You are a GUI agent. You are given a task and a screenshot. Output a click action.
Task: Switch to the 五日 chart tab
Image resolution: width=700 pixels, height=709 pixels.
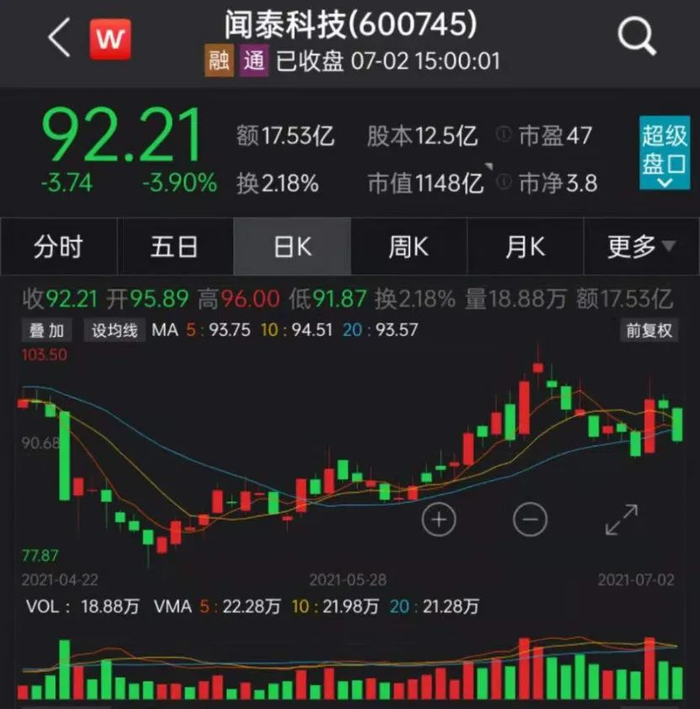[175, 247]
